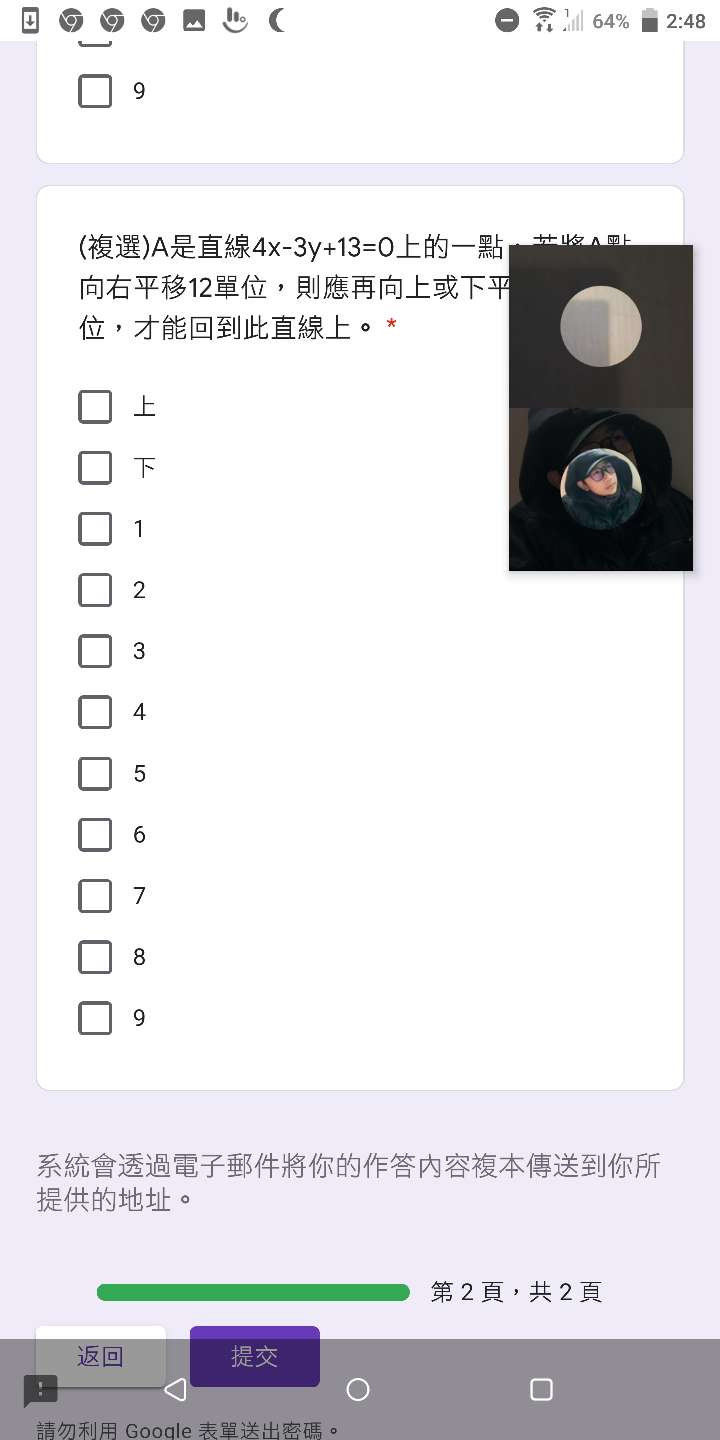Screen dimensions: 720x1440
Task: Tick checkbox 3 in the line question
Action: pos(95,651)
